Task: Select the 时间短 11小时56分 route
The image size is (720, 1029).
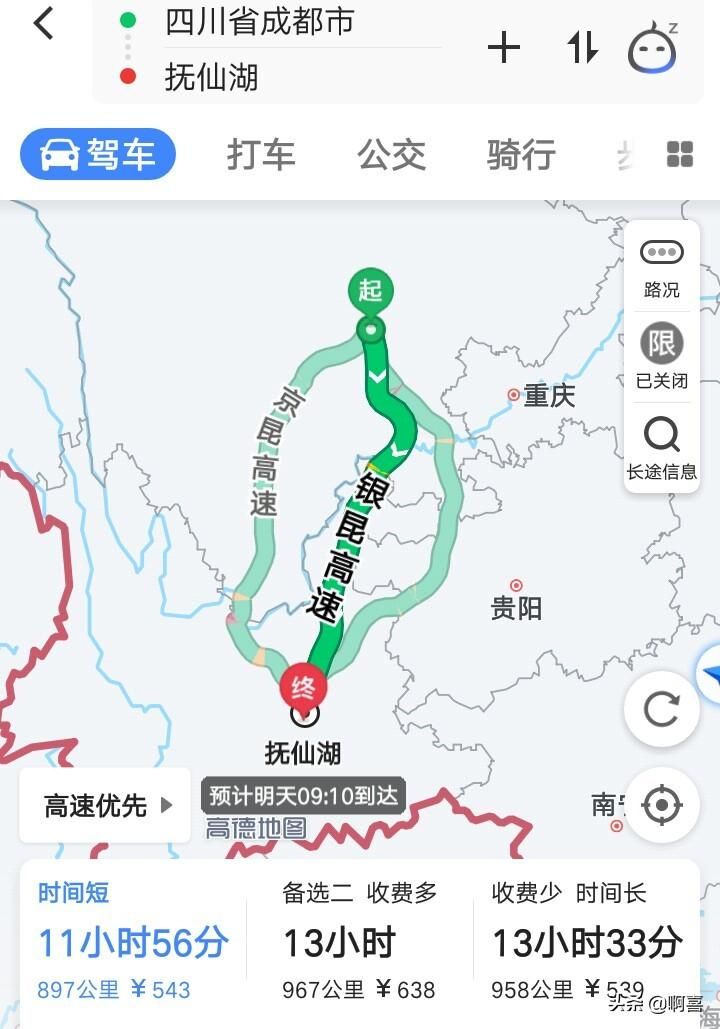Action: click(x=132, y=940)
